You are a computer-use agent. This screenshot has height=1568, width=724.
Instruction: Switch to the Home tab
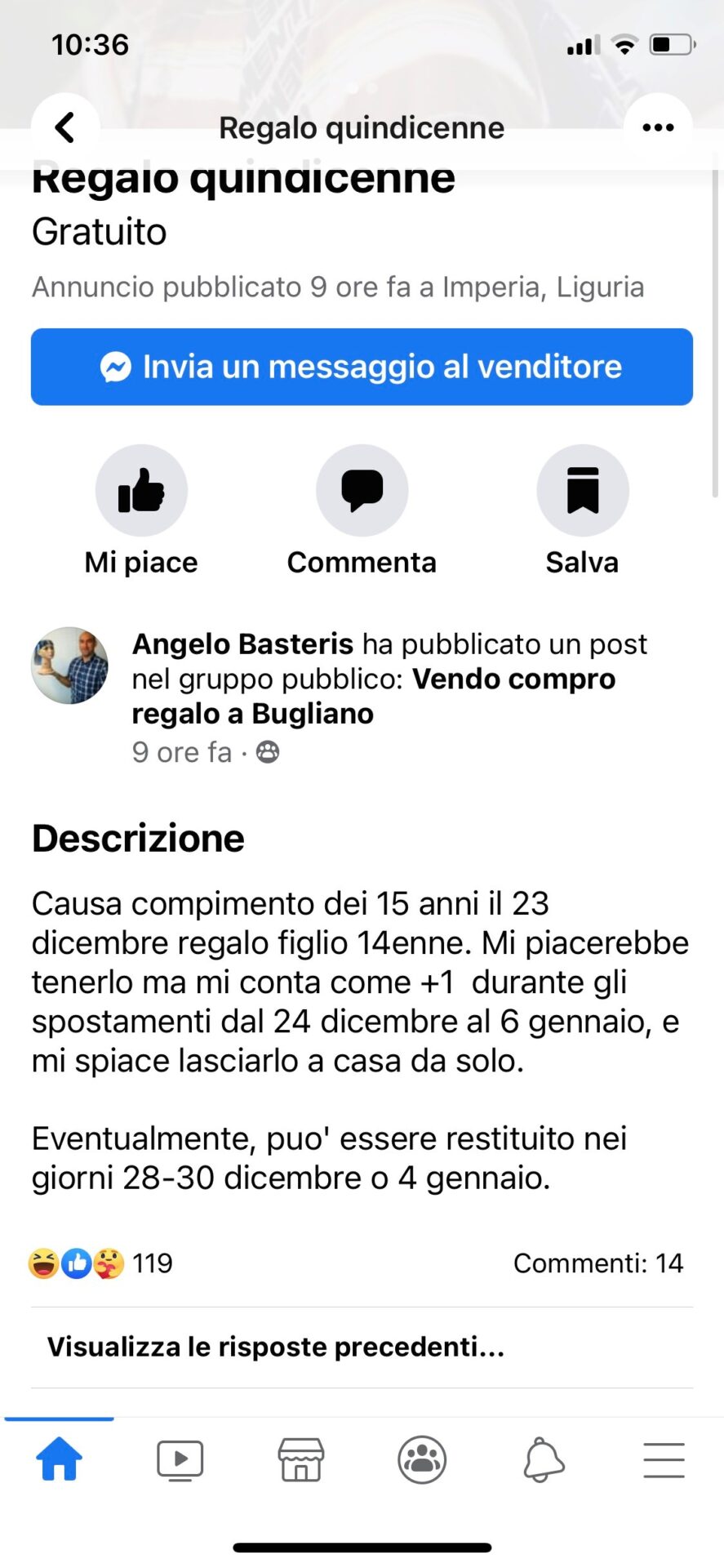click(x=59, y=1459)
